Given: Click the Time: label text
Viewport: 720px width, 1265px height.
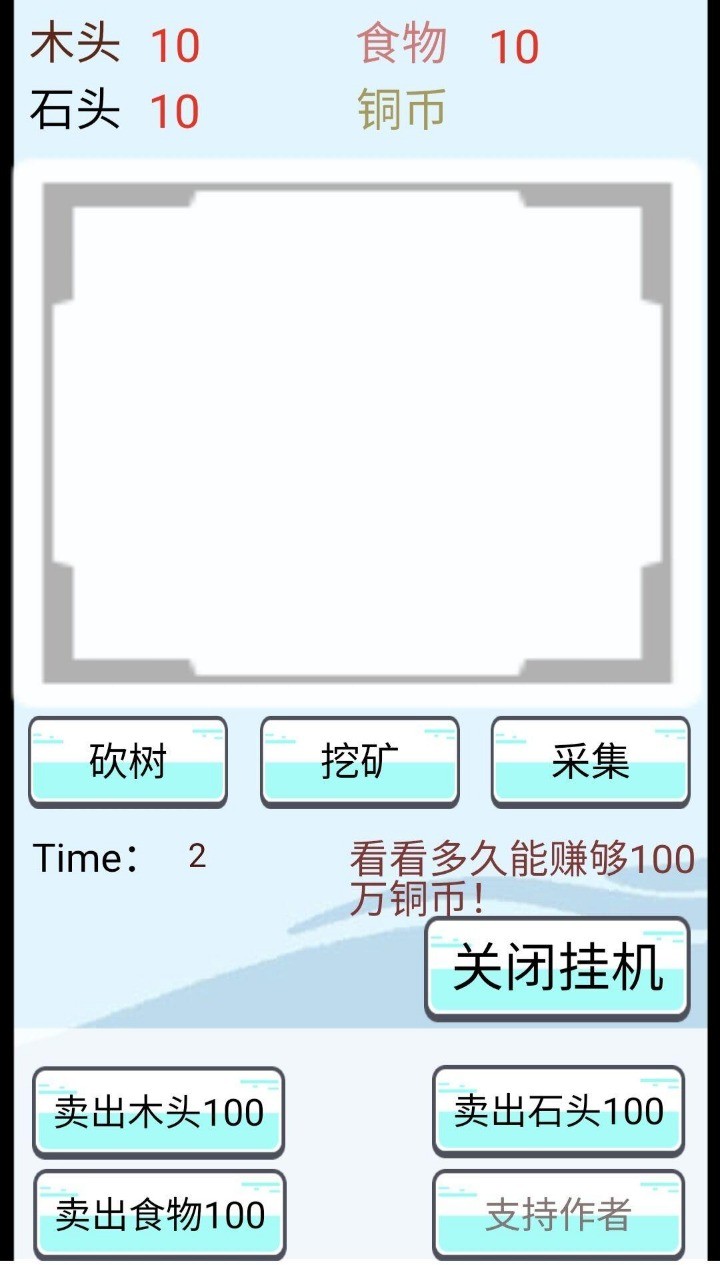Looking at the screenshot, I should click(x=85, y=857).
